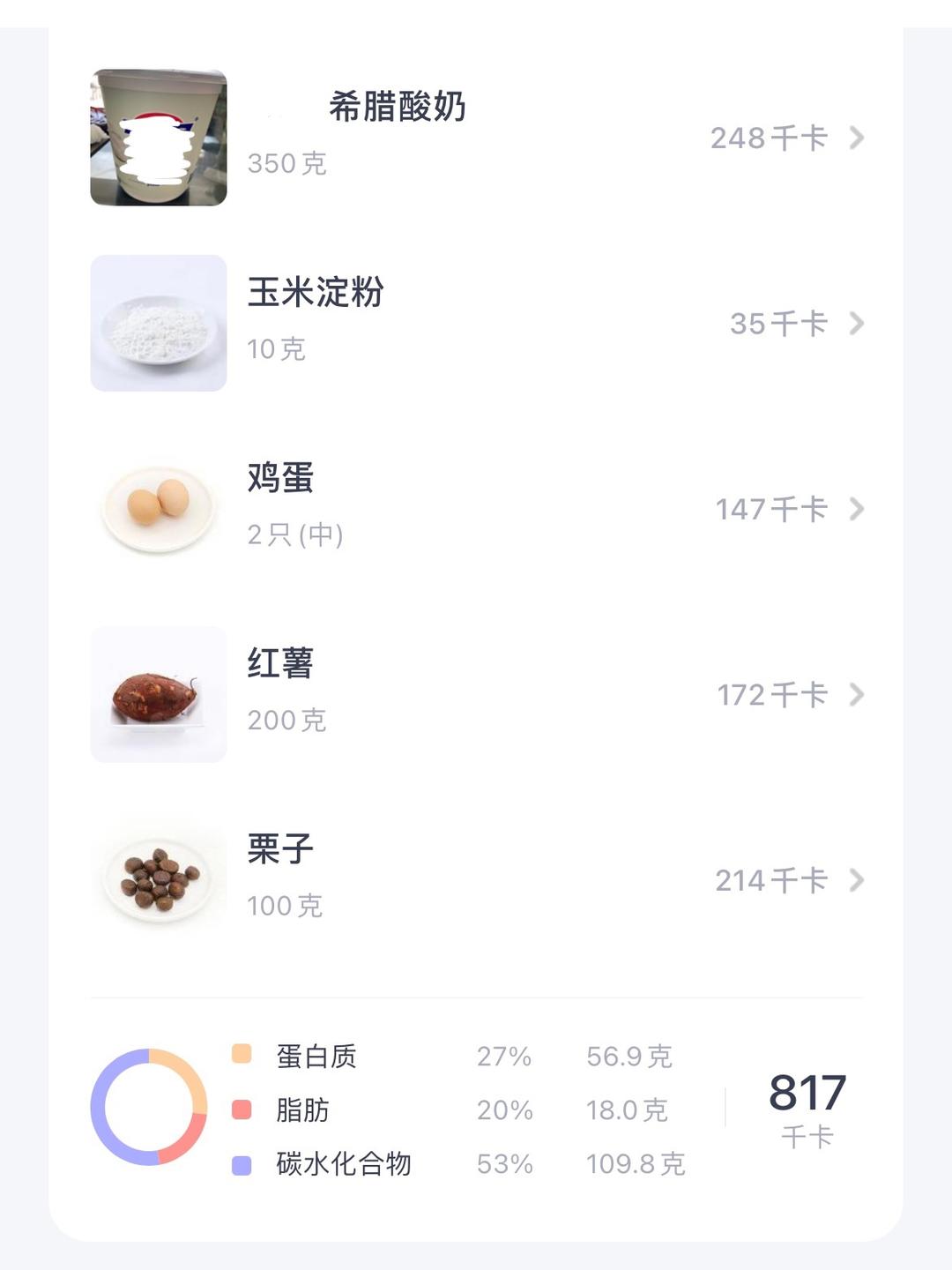Click the 350 克 portion label
952x1270 pixels.
coord(287,165)
